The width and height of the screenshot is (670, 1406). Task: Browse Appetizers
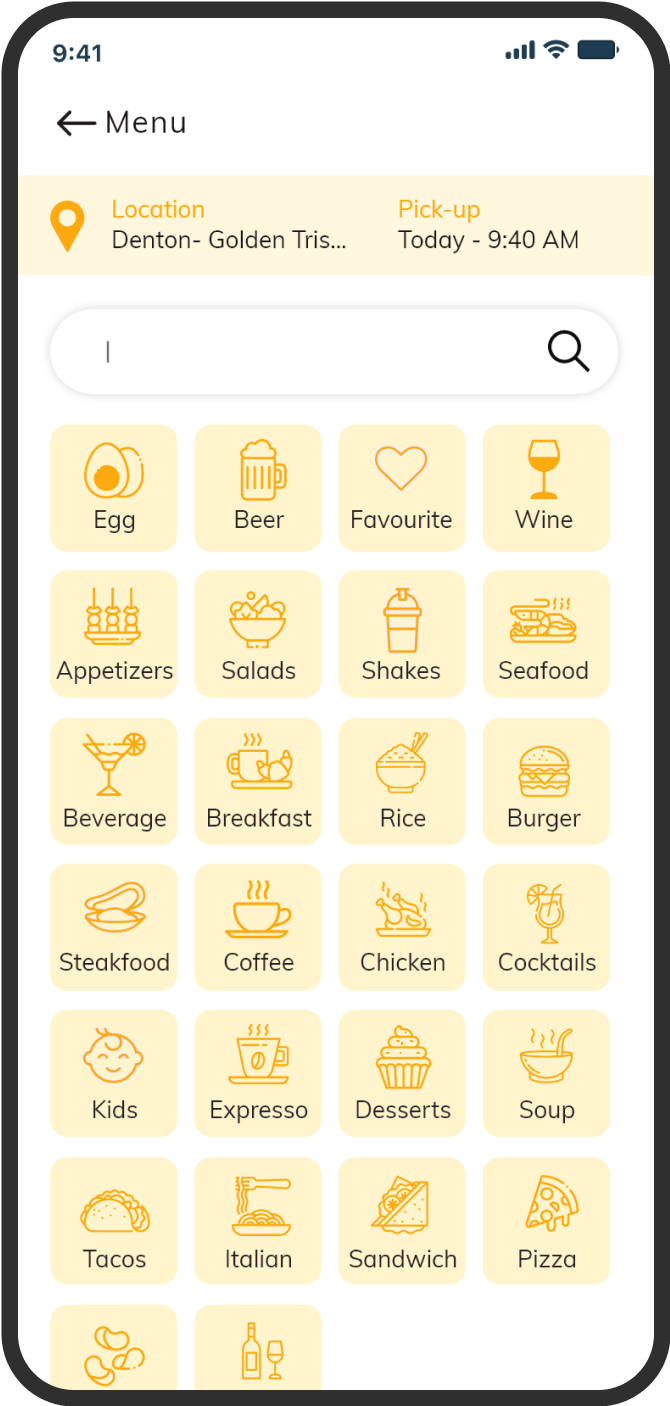pos(114,634)
